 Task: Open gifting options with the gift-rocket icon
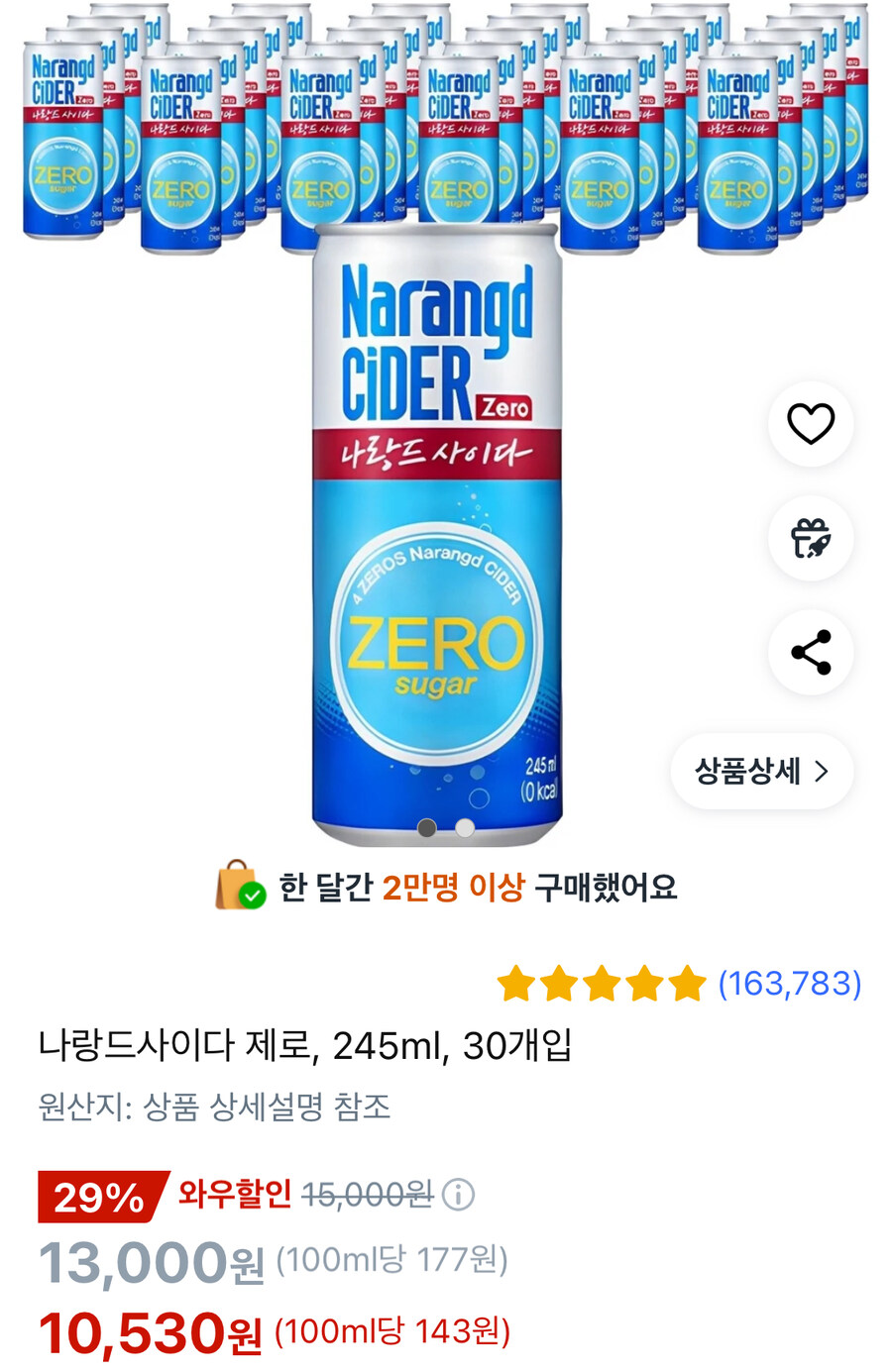[811, 536]
